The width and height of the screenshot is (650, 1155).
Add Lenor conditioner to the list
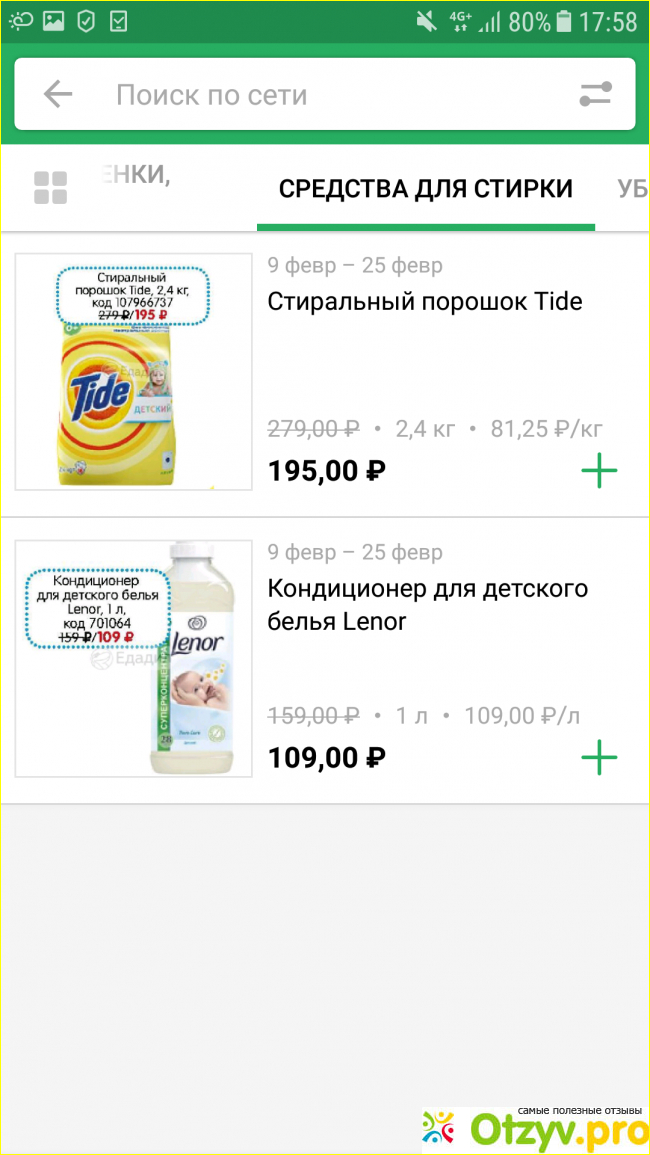point(599,758)
